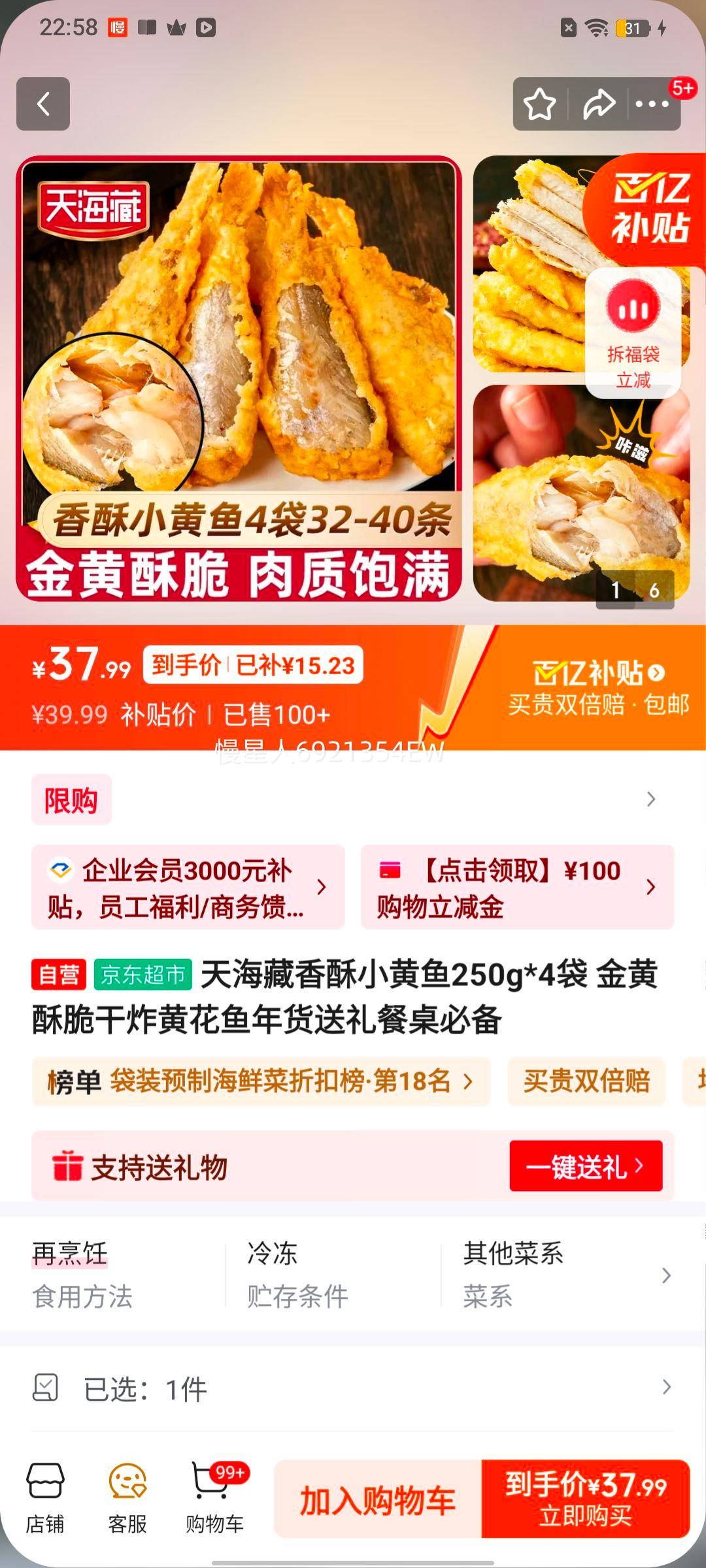Tap the blue 企业会员 membership icon

[59, 871]
